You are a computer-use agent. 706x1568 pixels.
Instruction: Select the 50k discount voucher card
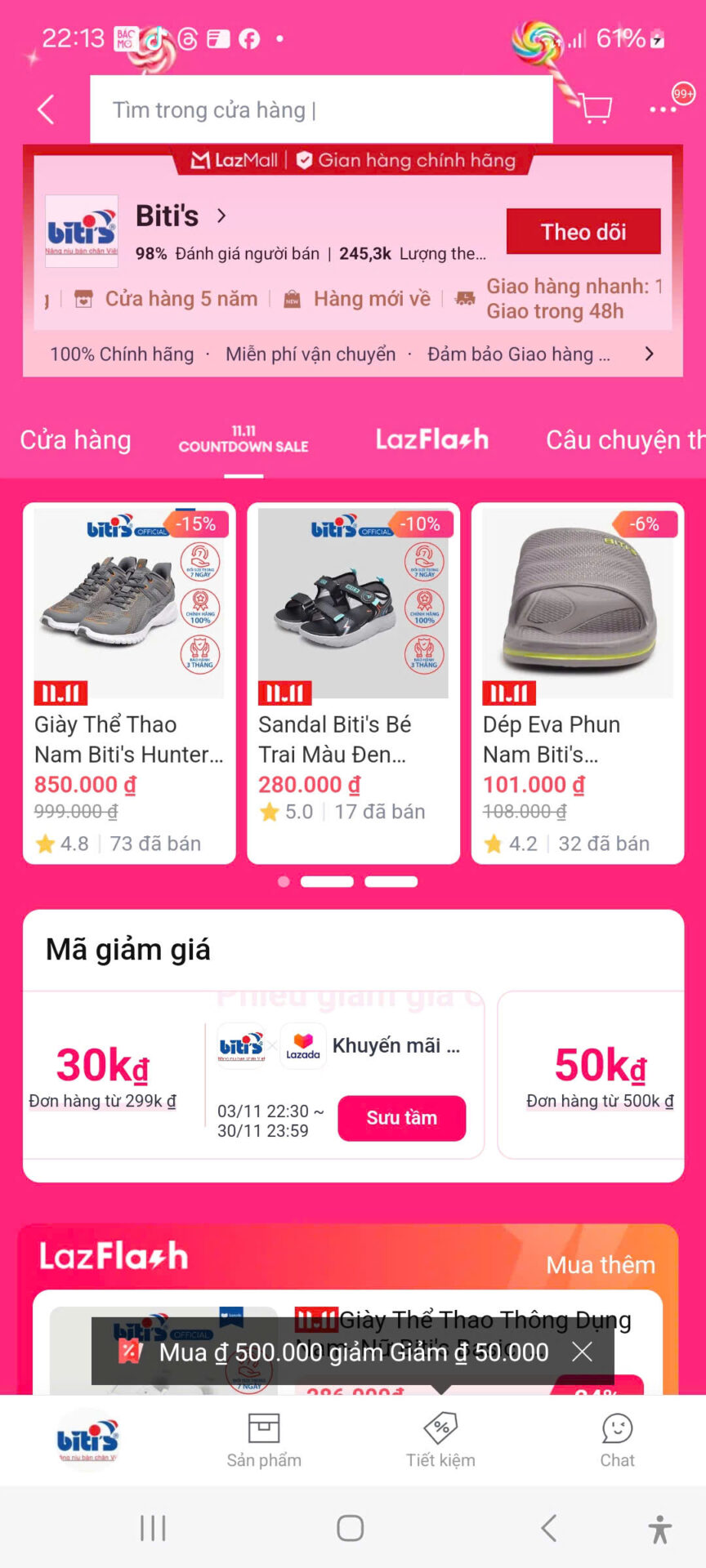599,1075
